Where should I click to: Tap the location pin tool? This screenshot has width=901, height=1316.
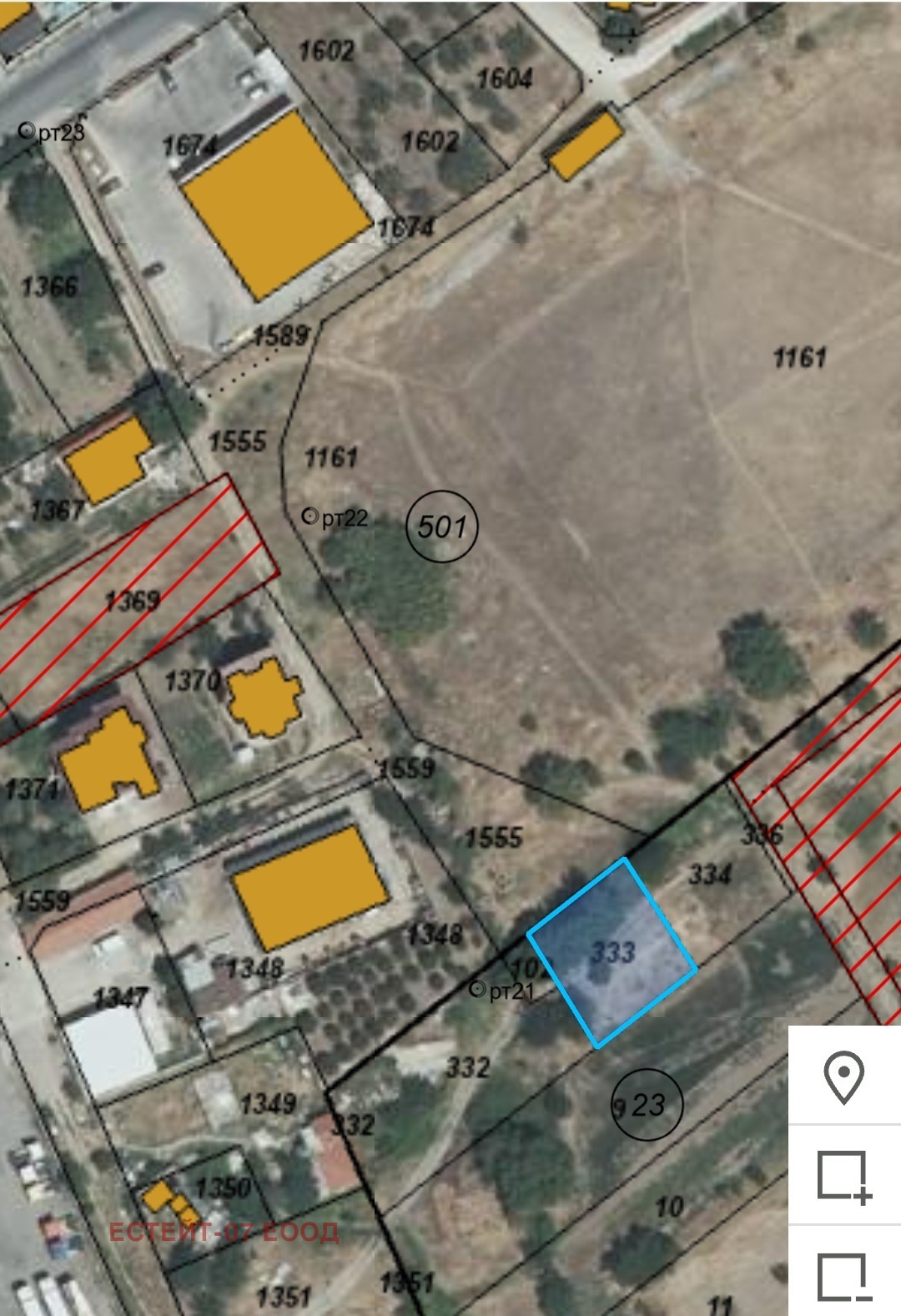[x=844, y=1076]
